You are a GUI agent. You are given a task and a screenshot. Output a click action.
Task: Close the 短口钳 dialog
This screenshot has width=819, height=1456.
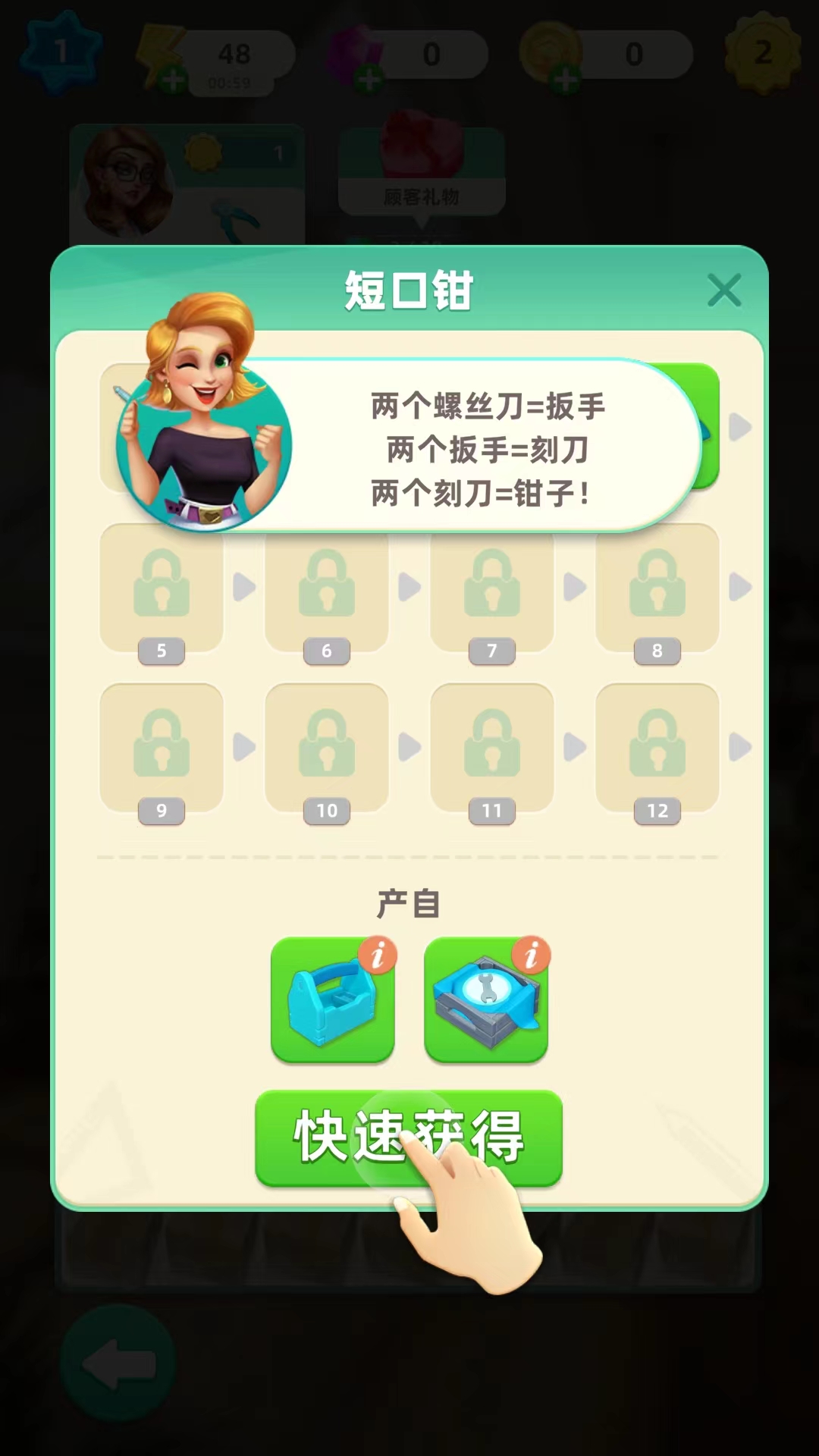[723, 290]
